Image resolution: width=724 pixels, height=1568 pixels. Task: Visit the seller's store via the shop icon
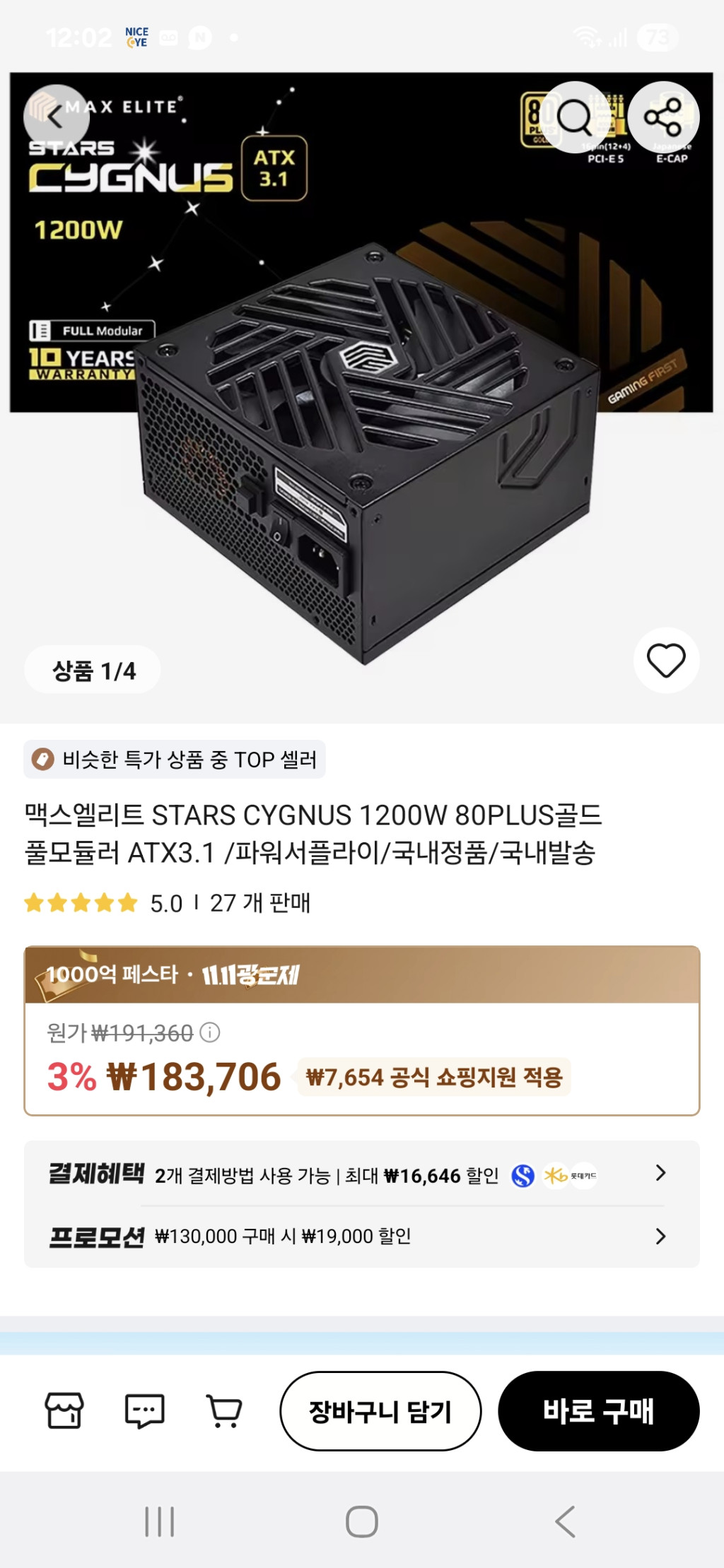click(64, 1411)
